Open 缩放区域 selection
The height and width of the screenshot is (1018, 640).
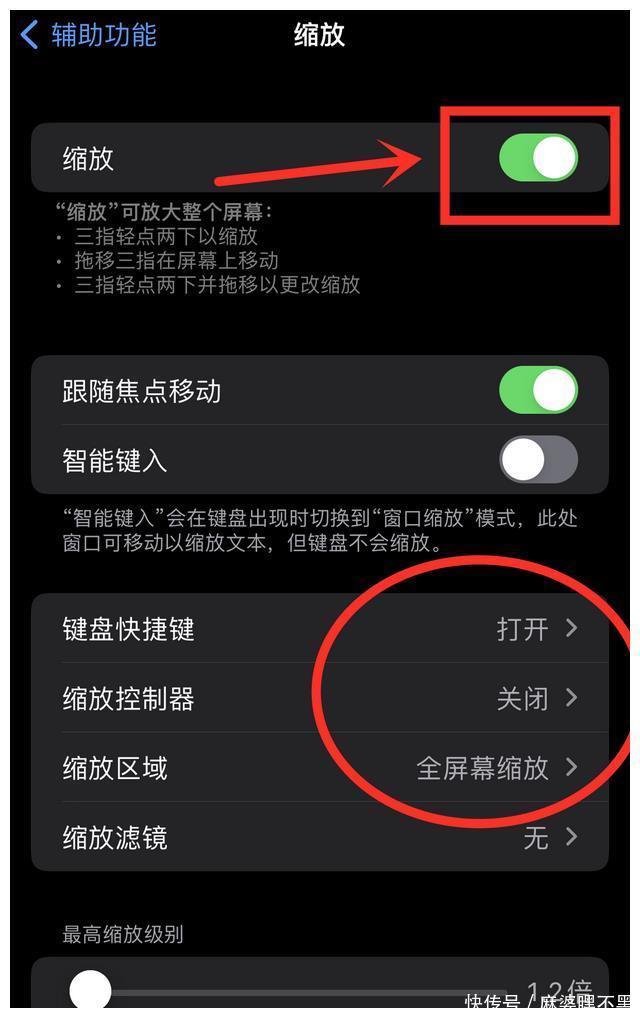click(x=320, y=768)
